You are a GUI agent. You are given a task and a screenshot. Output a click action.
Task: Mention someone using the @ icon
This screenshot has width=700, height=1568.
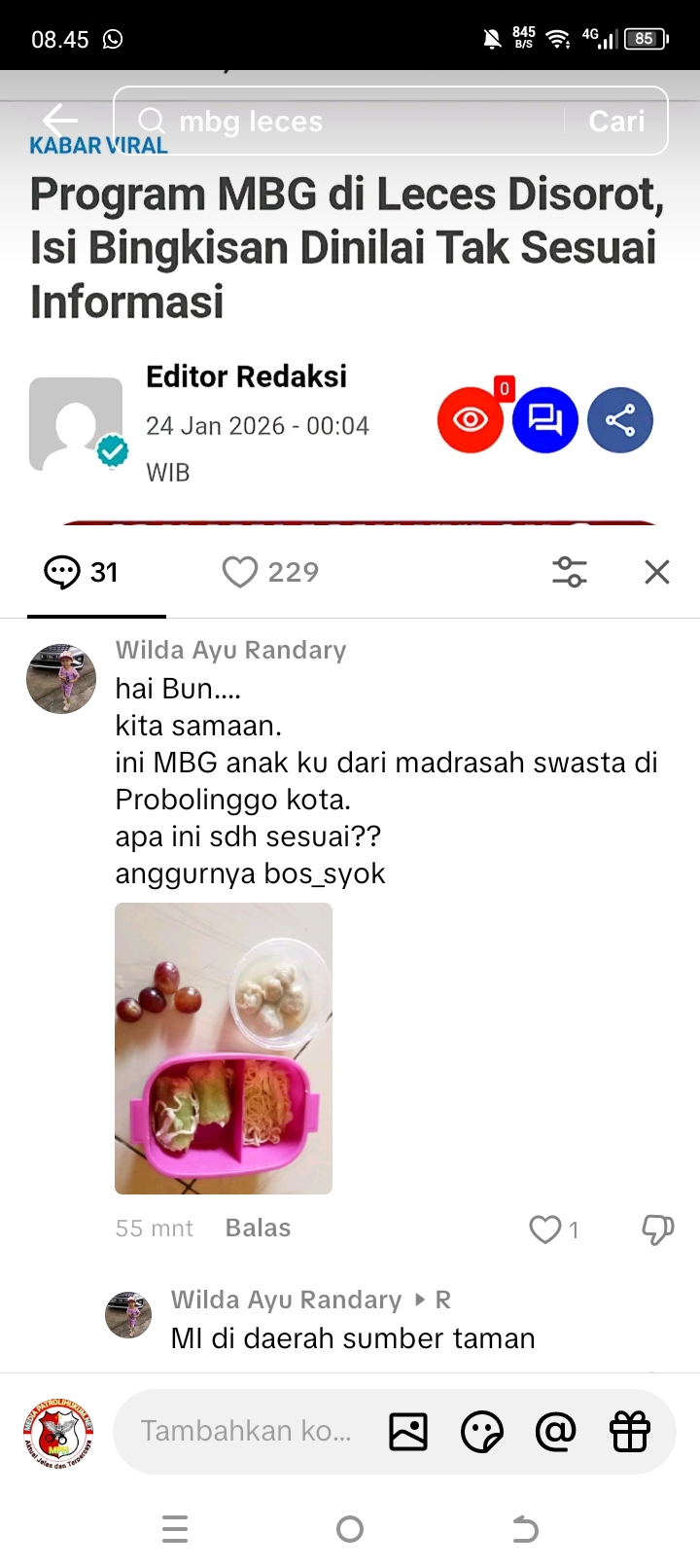point(556,1431)
